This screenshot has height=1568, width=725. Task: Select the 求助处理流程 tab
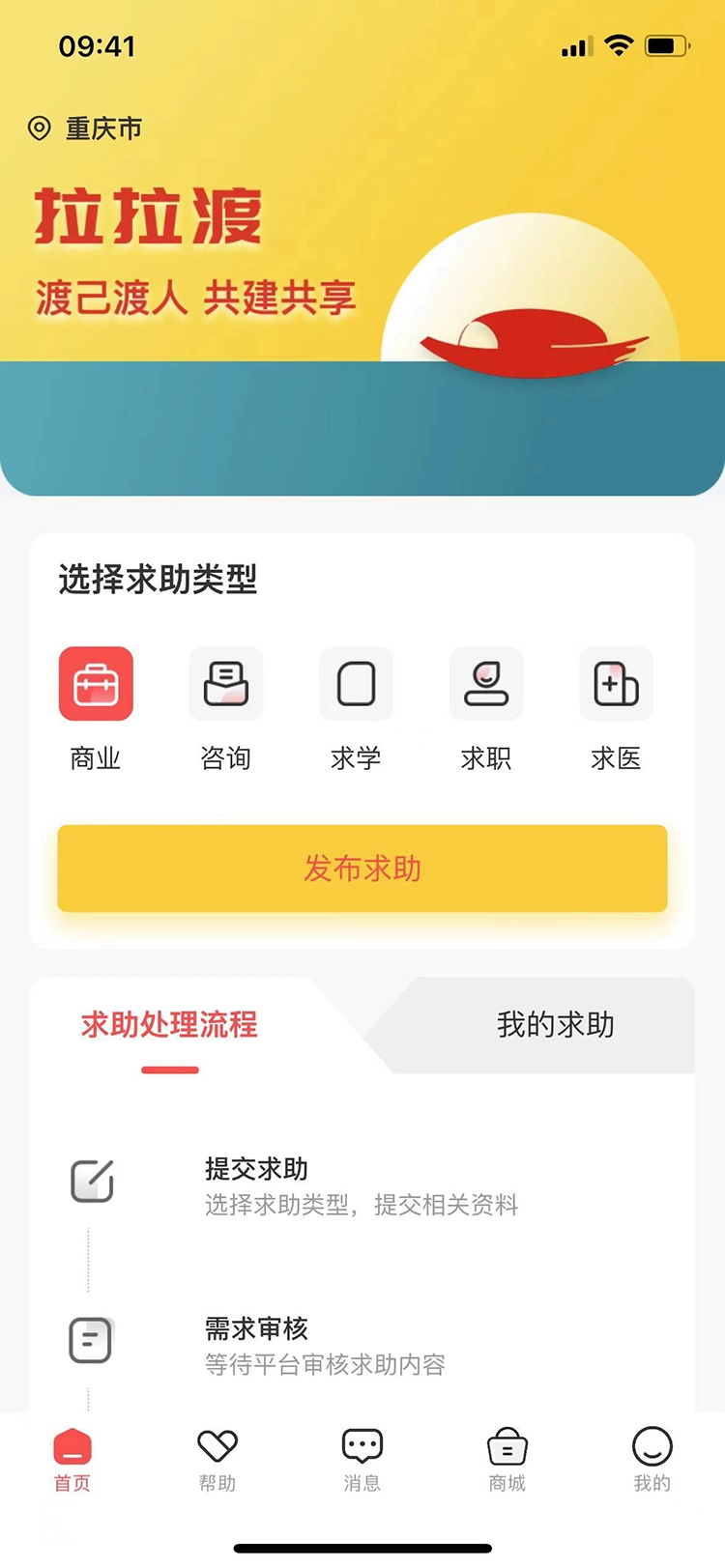click(x=169, y=1025)
